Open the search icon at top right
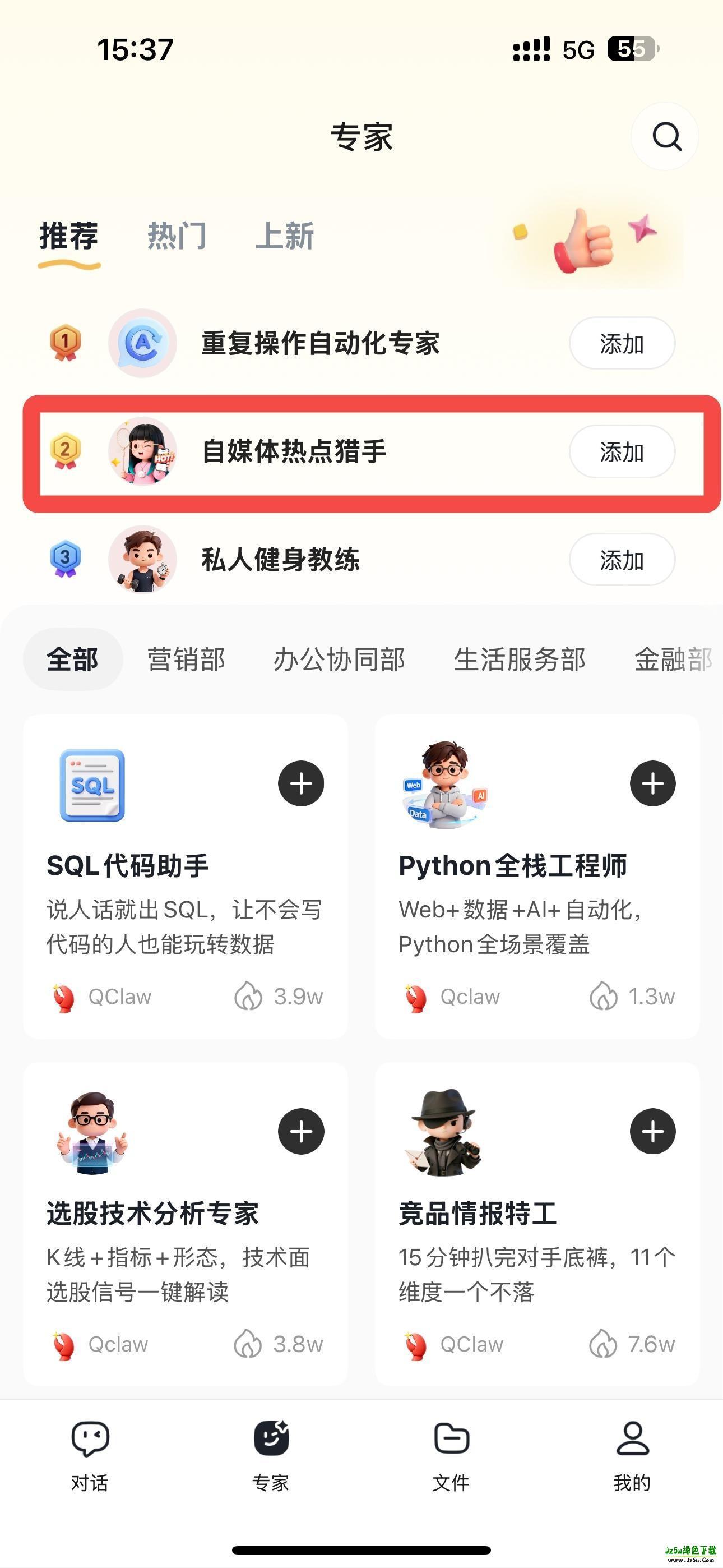This screenshot has height=1568, width=723. point(665,136)
